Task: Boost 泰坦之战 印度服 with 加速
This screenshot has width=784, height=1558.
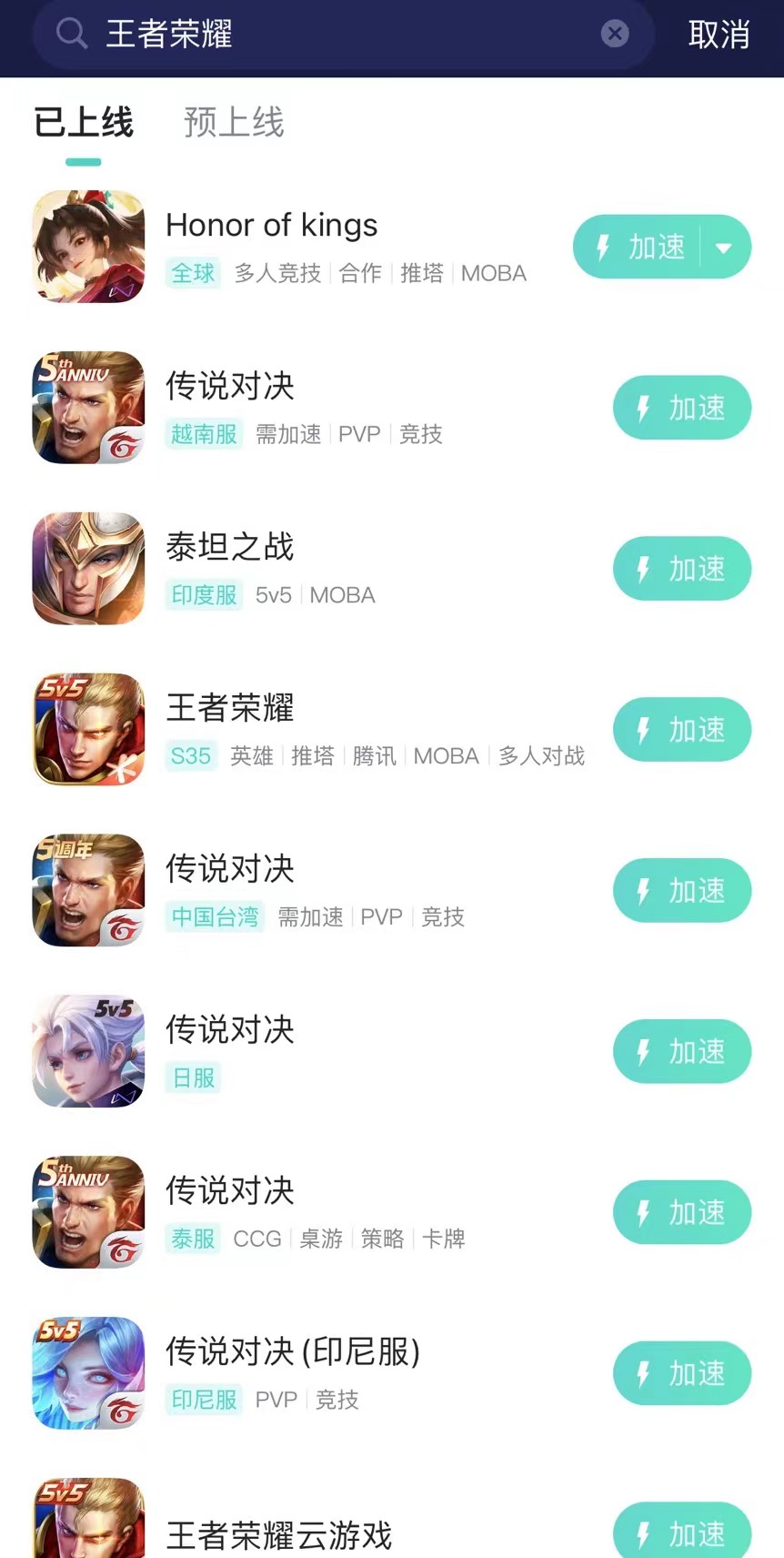Action: [681, 569]
